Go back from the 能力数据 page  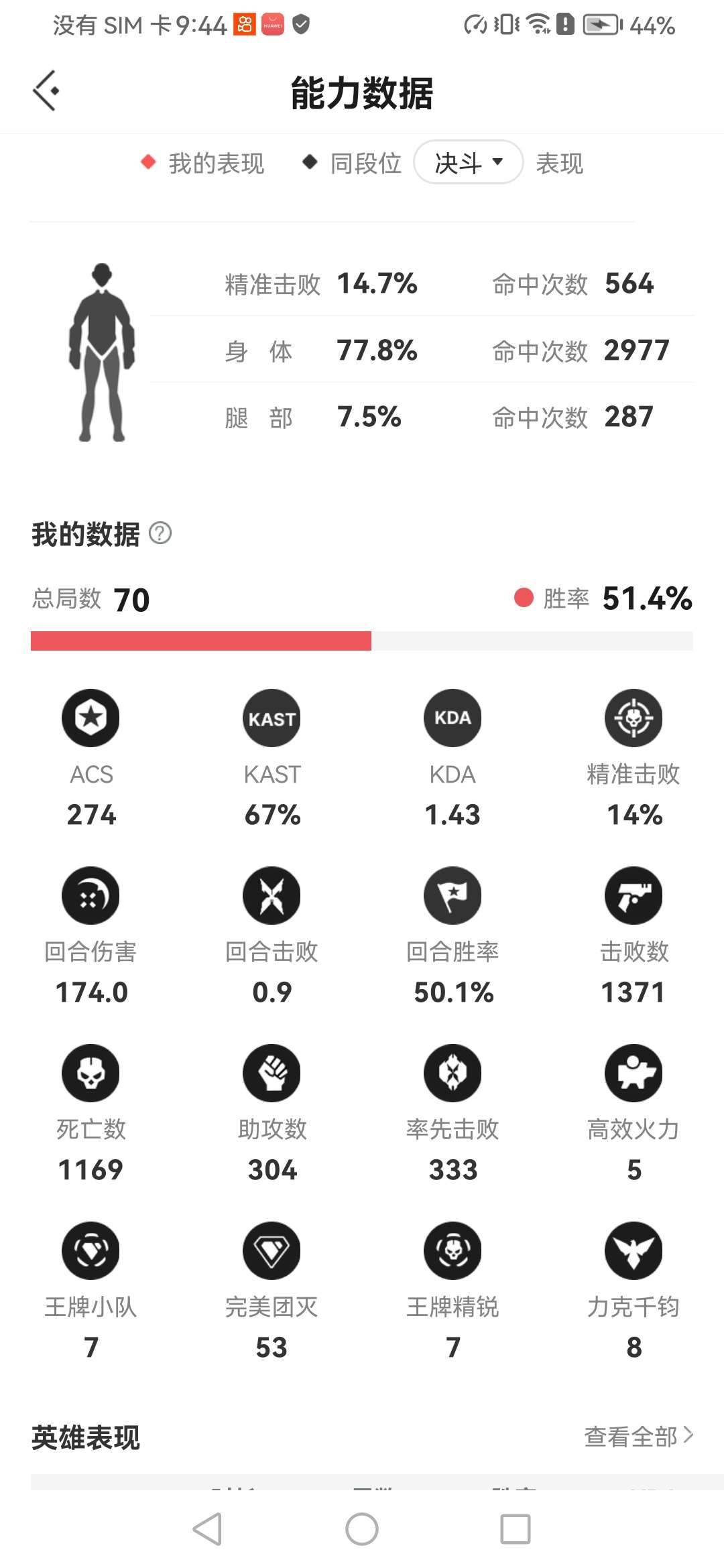click(46, 90)
